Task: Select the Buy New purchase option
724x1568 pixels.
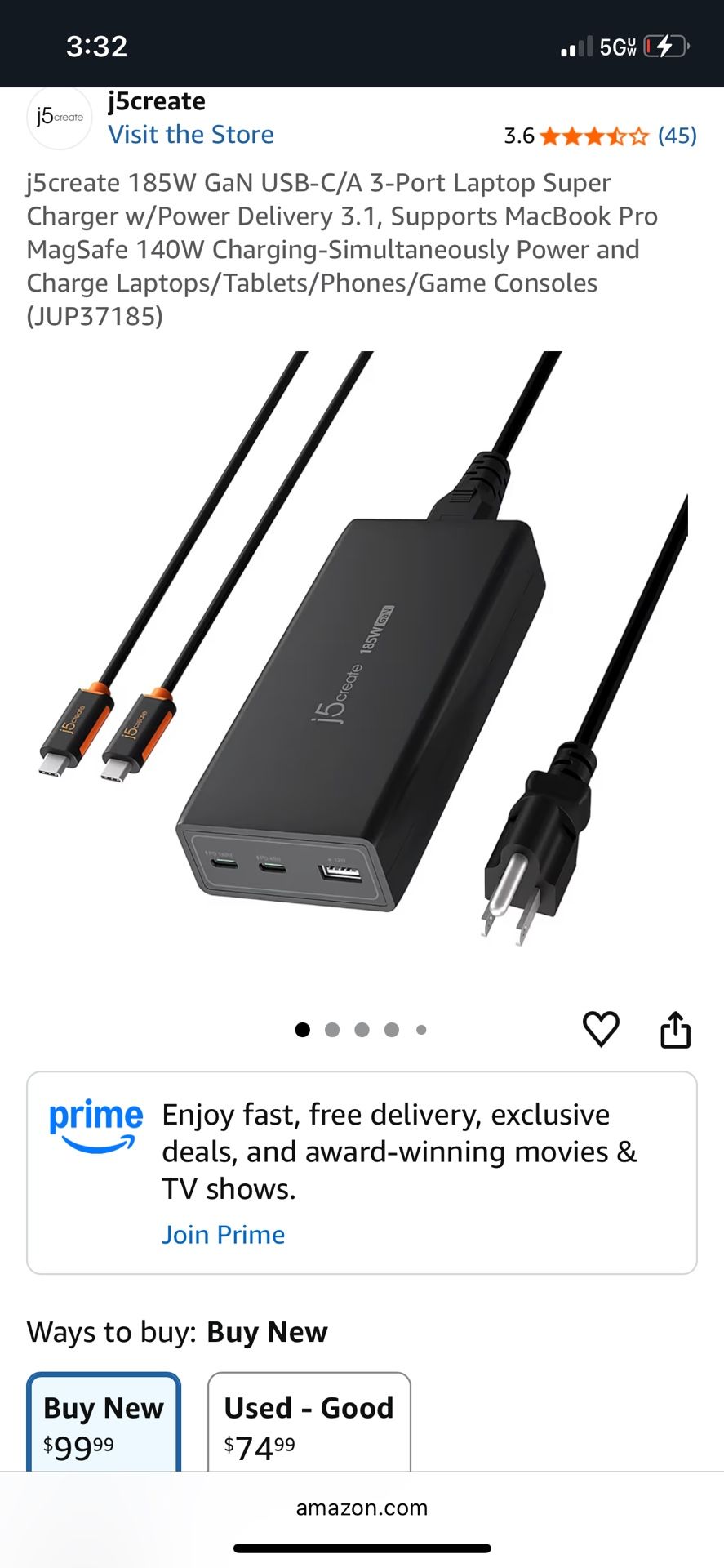Action: point(102,1425)
